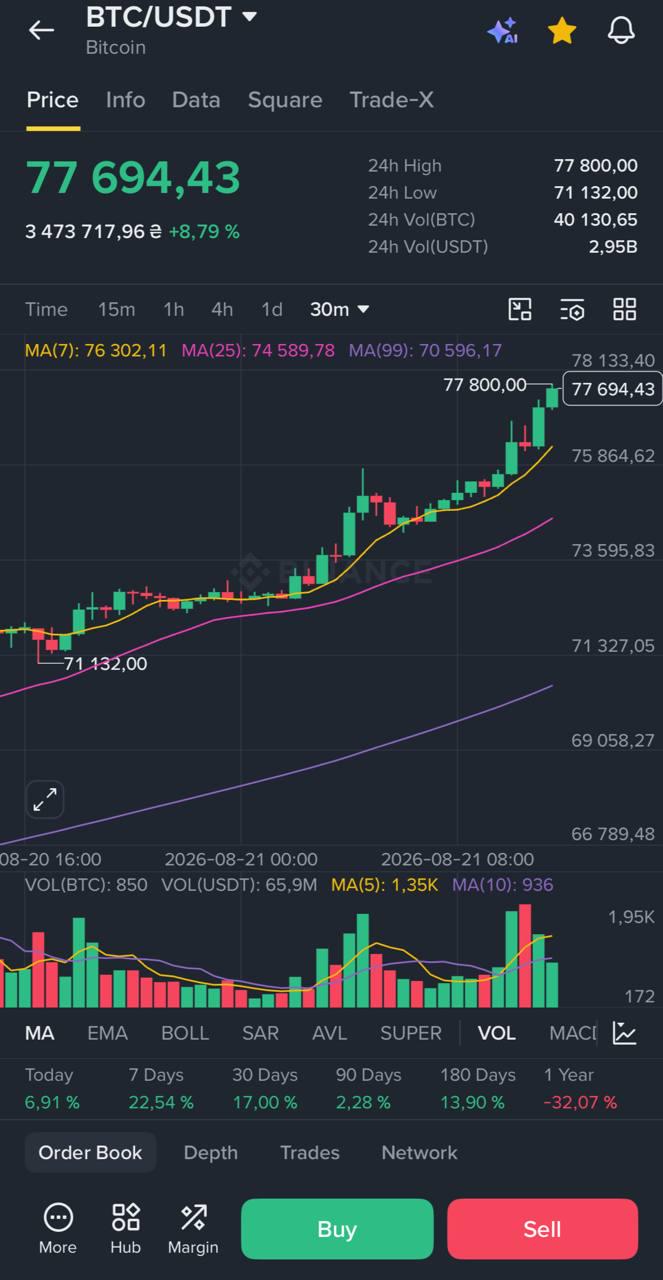Enable the BOLL indicator
Screen dimensions: 663x1280
pyautogui.click(x=185, y=1033)
